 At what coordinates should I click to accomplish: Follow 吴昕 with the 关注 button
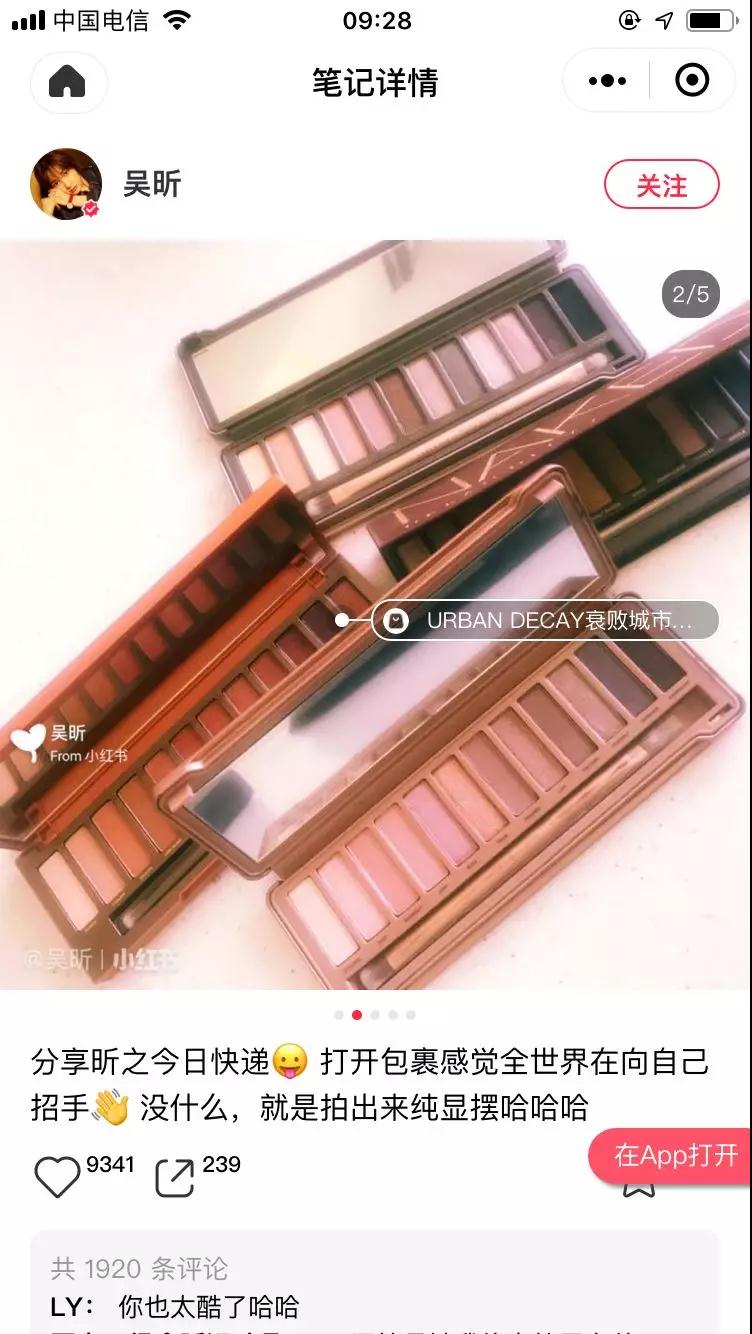pos(661,185)
